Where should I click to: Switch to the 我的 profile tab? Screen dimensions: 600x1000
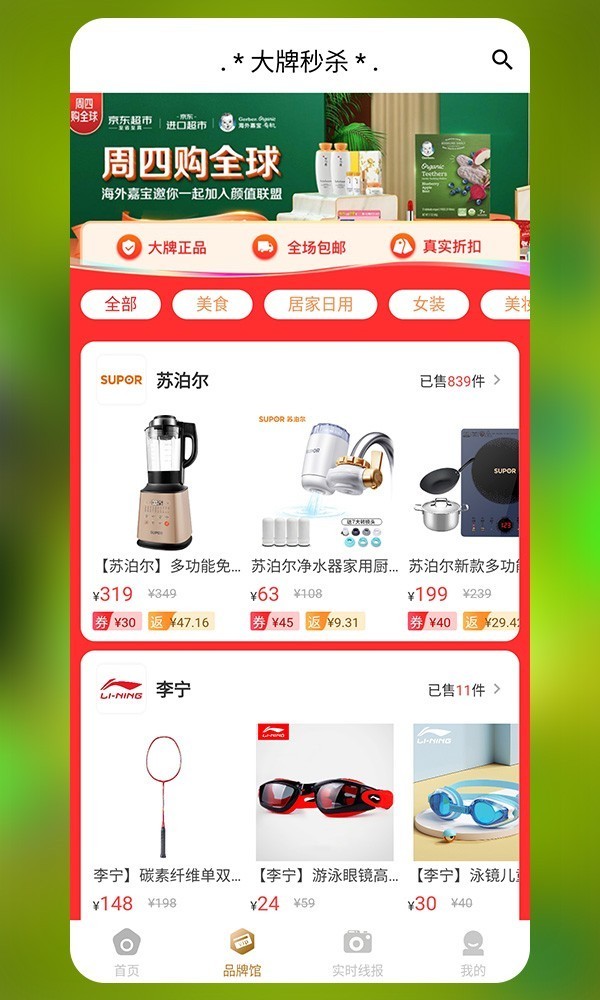coord(473,953)
